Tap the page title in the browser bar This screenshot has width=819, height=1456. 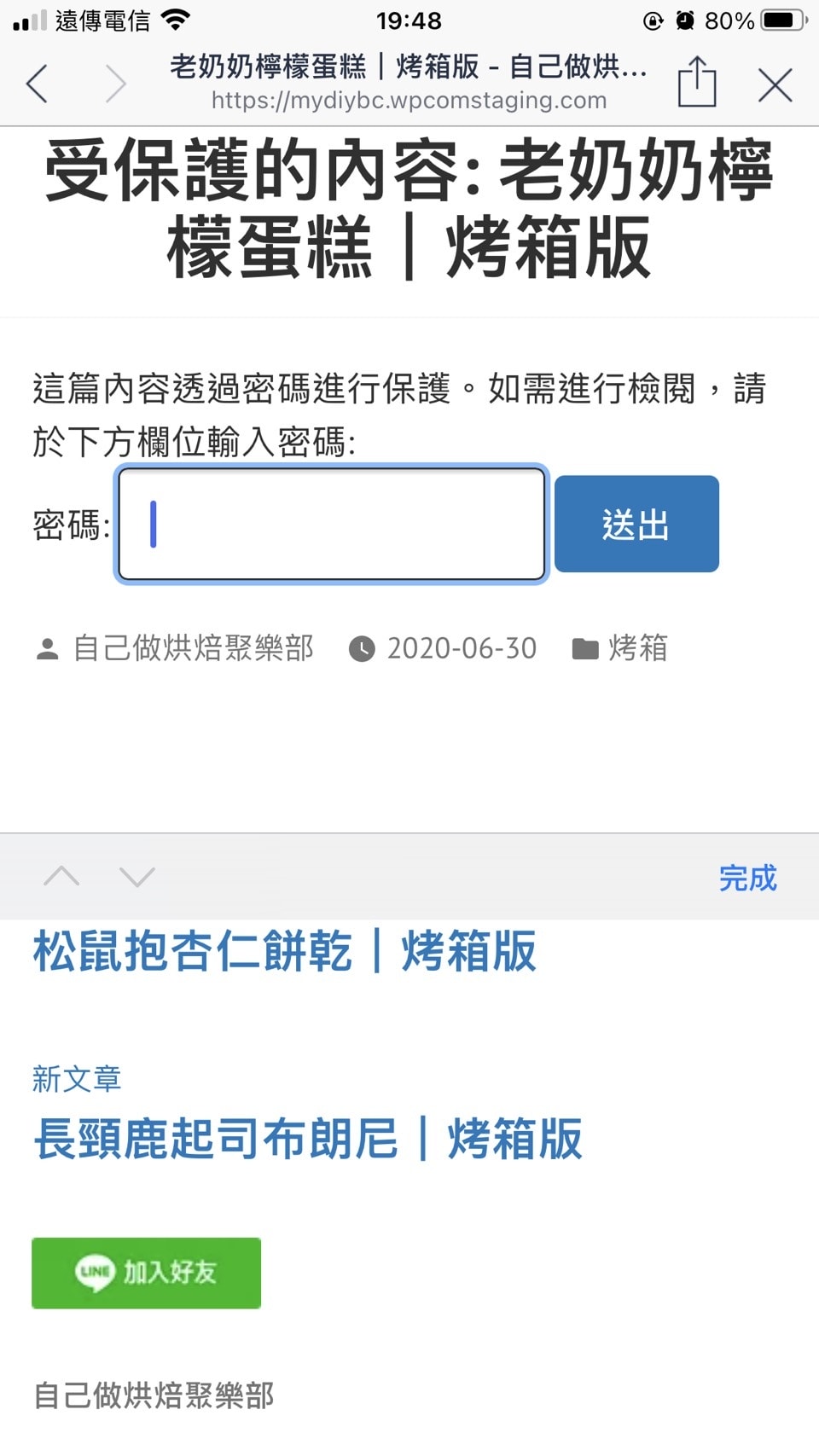408,68
